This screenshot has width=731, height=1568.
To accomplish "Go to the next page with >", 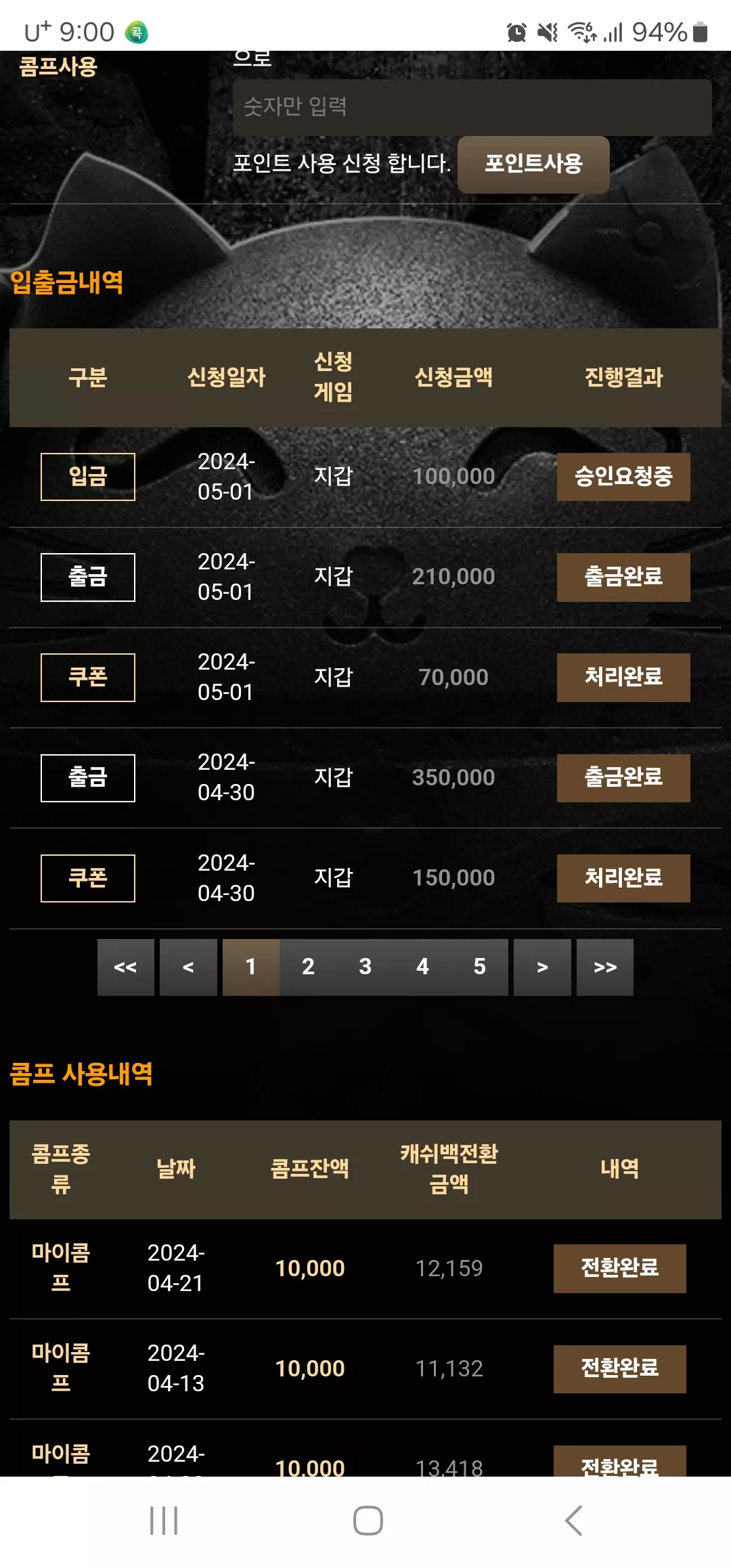I will coord(542,967).
